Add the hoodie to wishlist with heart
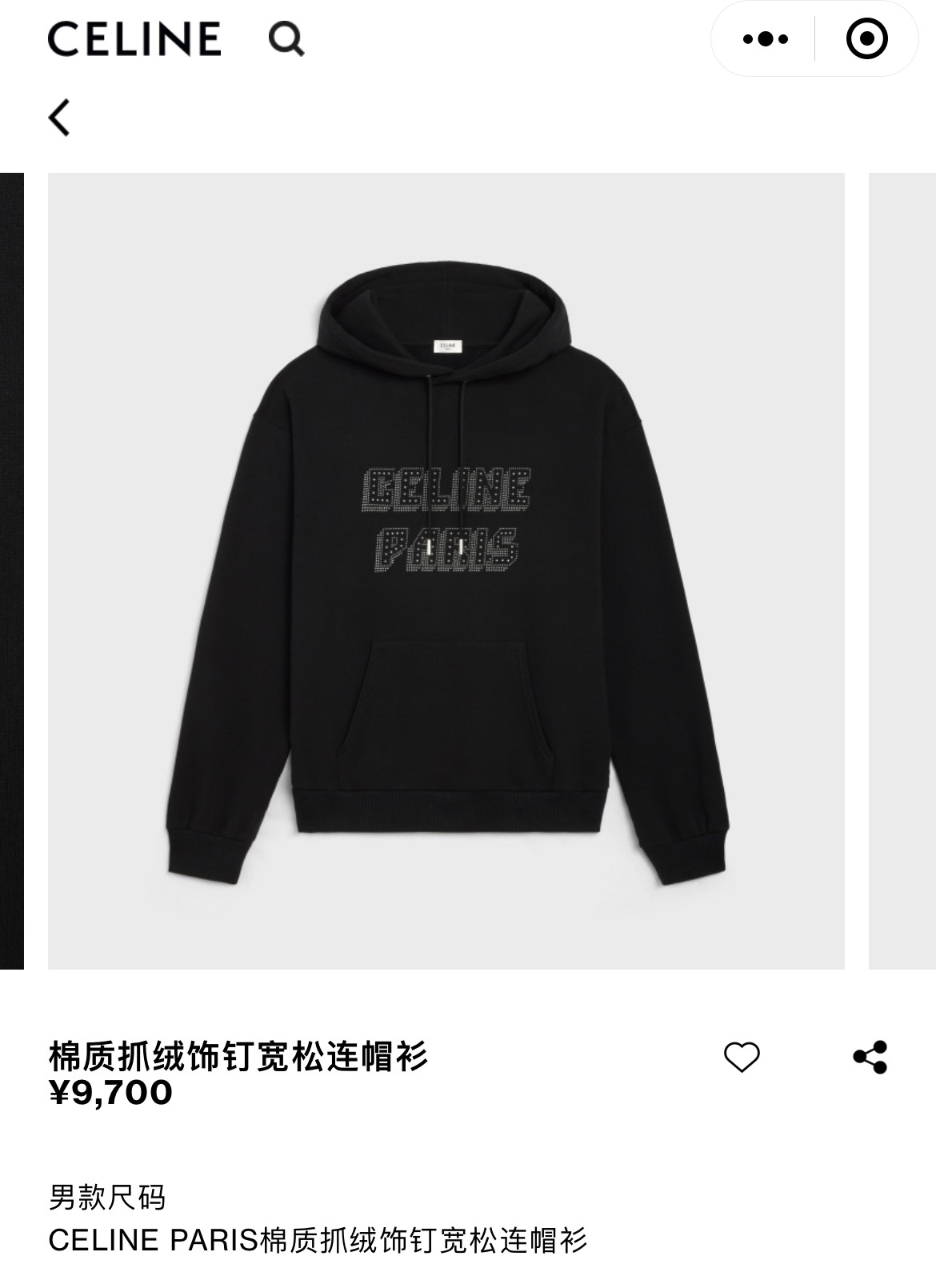Image resolution: width=936 pixels, height=1288 pixels. [x=741, y=1057]
